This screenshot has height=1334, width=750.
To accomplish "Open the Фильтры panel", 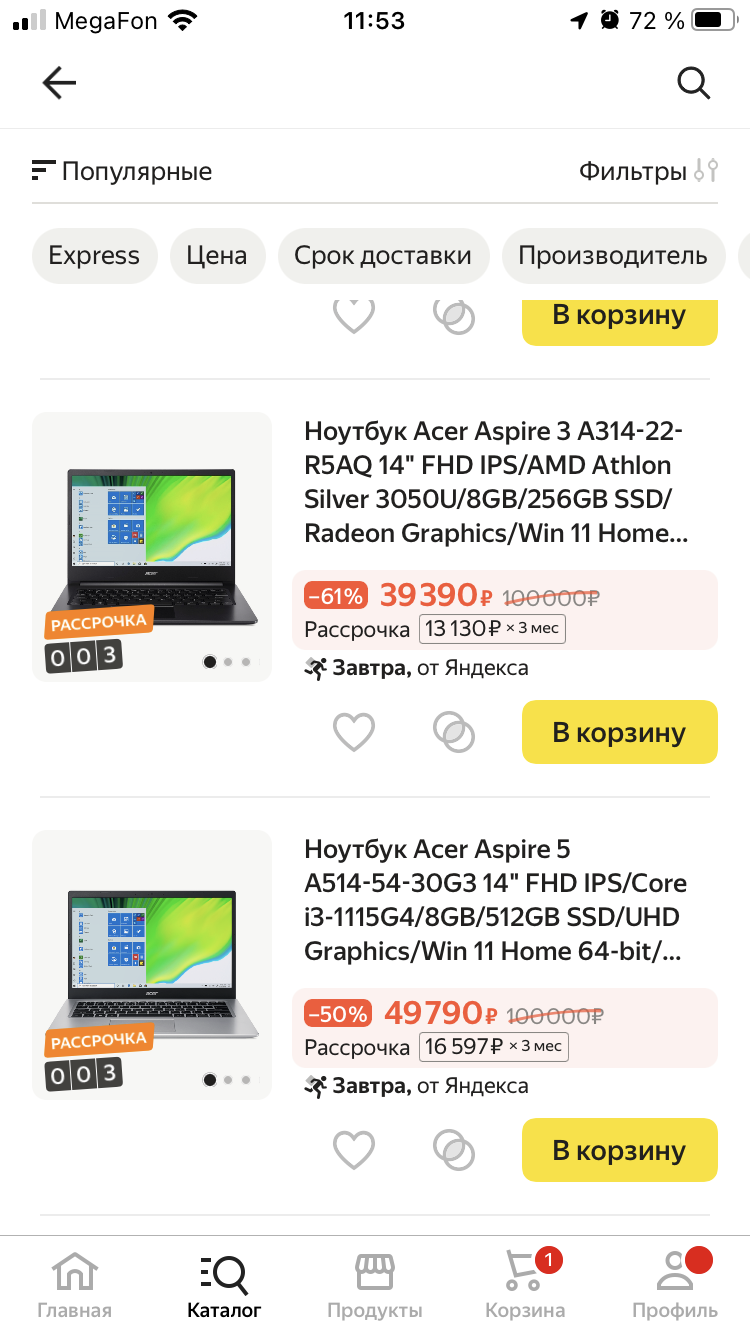I will tap(648, 171).
